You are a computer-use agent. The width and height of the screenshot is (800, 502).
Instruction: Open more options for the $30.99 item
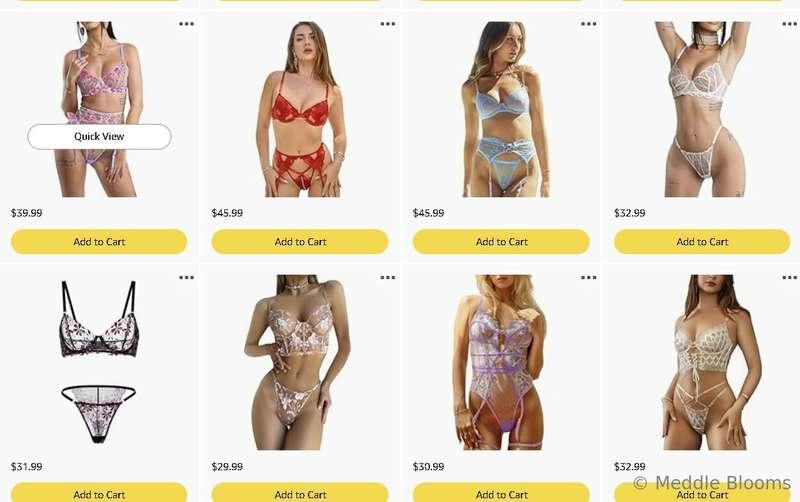[589, 277]
